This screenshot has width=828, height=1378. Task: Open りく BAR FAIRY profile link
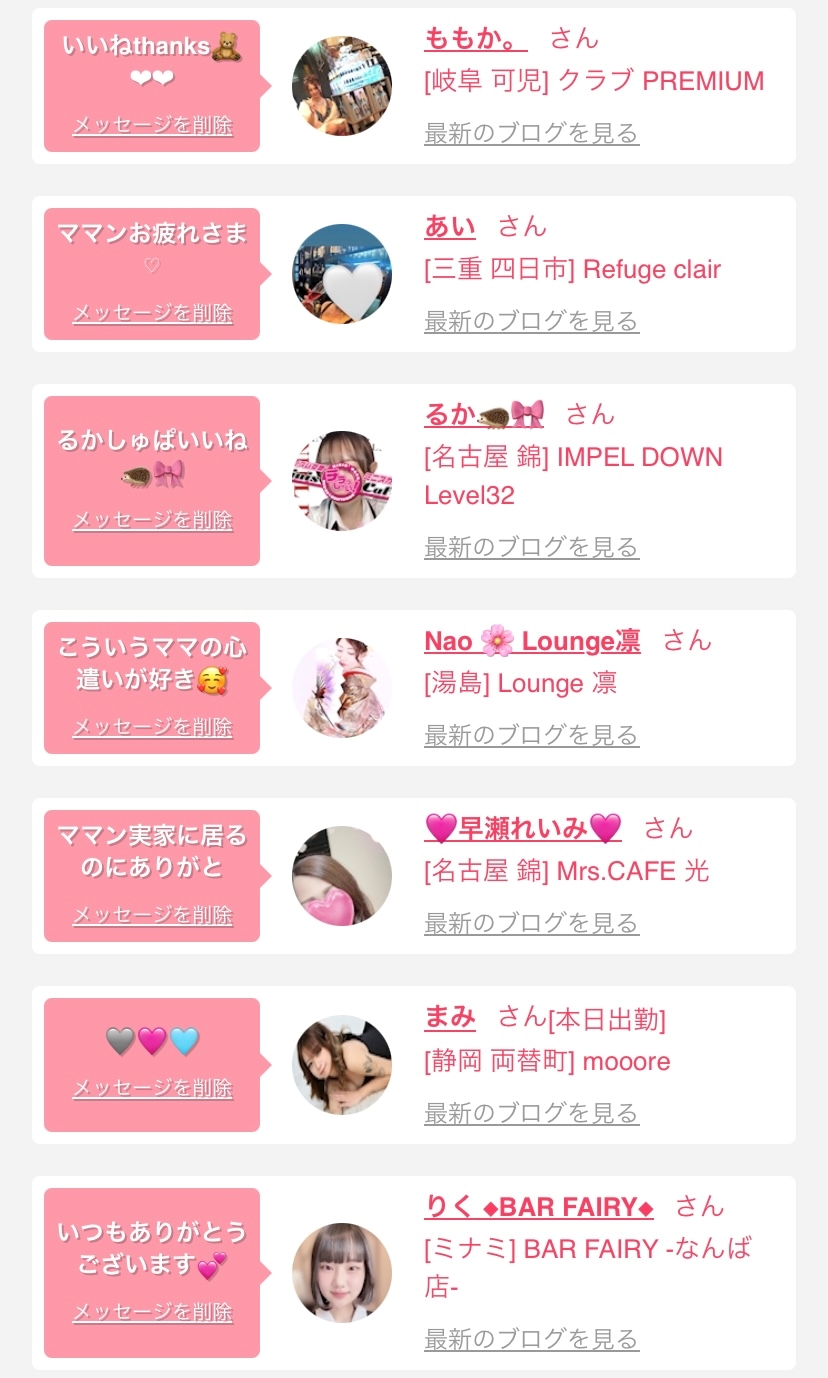click(539, 1207)
